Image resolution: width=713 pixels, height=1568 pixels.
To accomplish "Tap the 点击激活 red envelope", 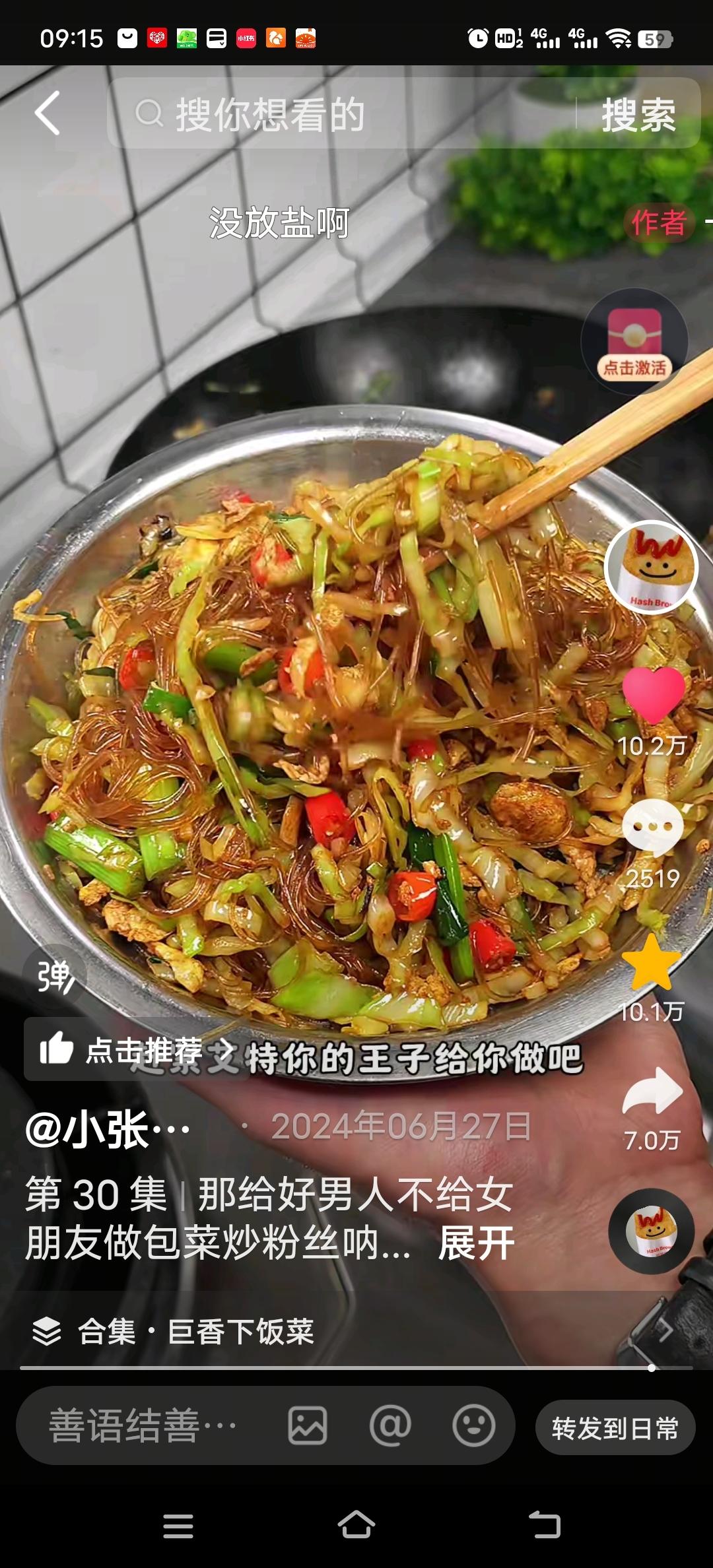I will [x=634, y=342].
